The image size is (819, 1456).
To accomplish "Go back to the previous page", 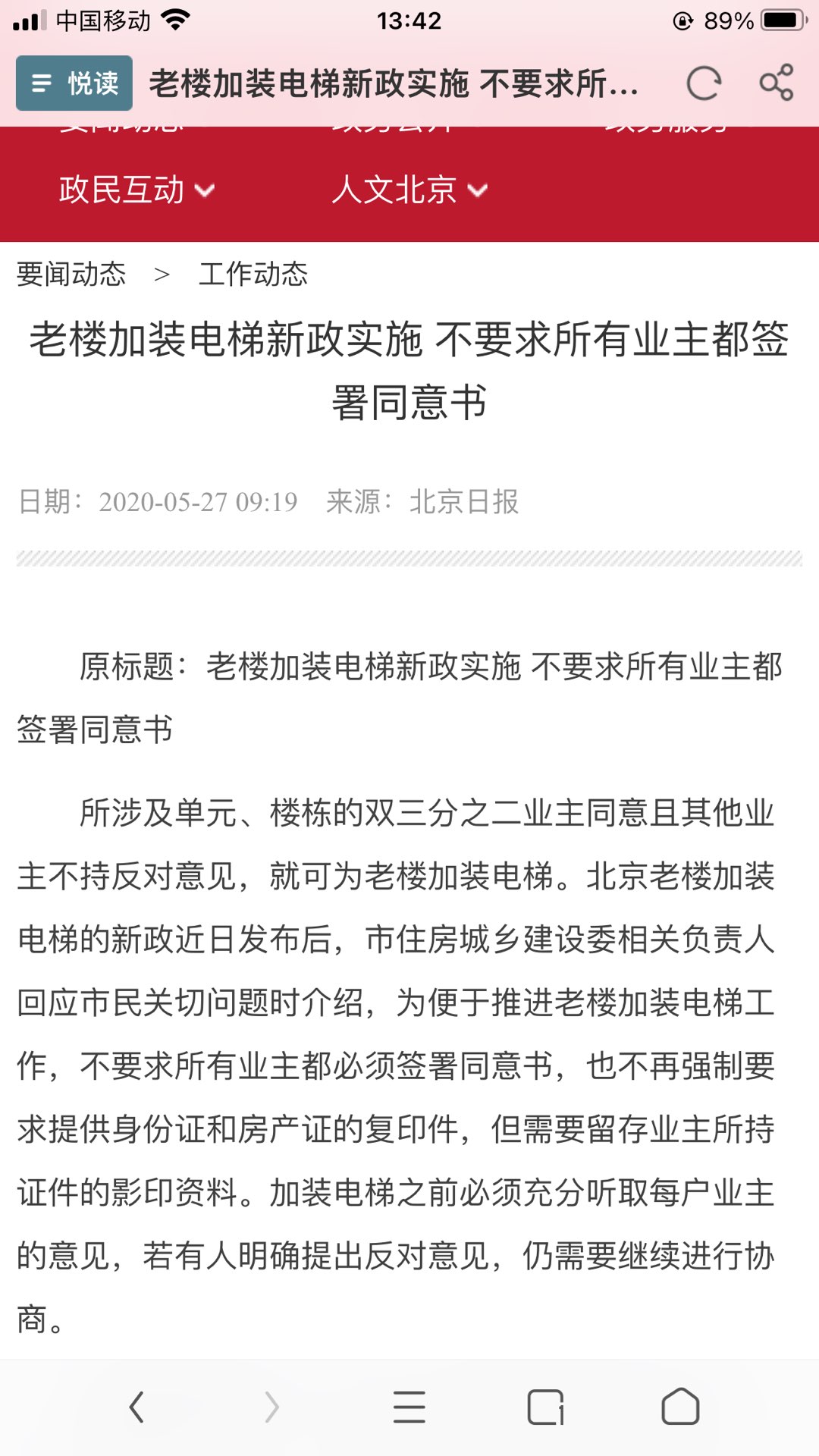I will click(136, 1407).
